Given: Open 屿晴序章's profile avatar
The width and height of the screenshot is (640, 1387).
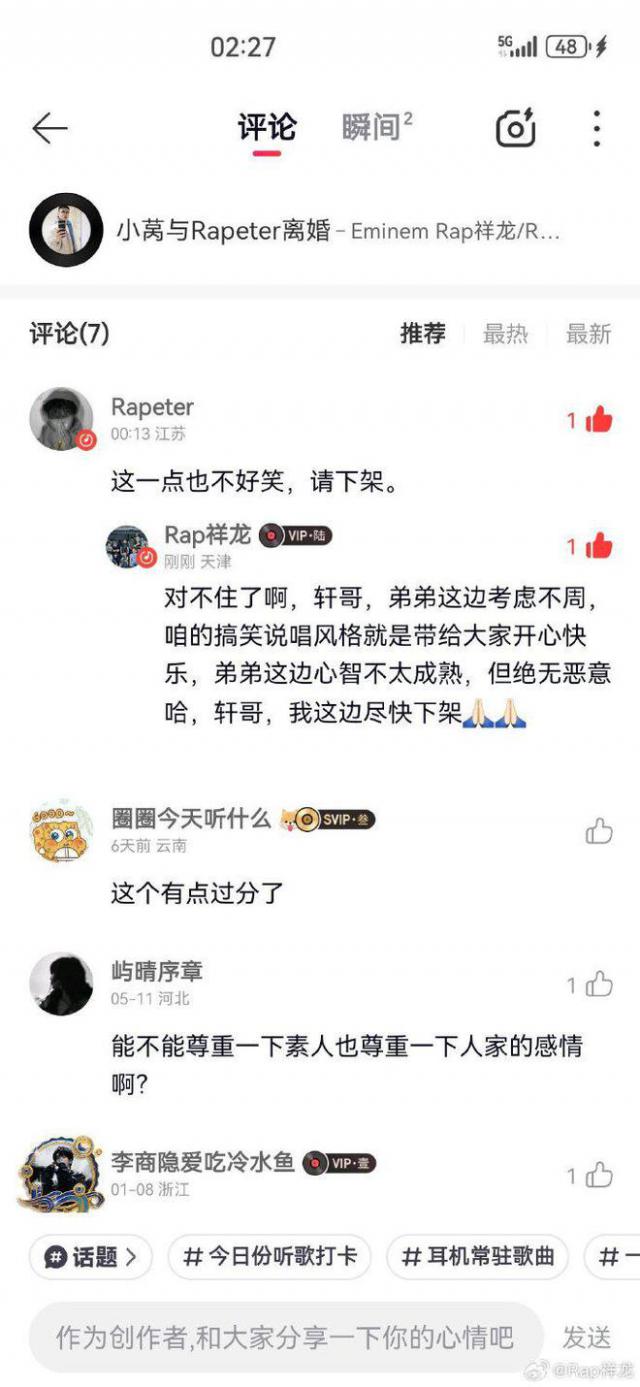Looking at the screenshot, I should [x=62, y=984].
